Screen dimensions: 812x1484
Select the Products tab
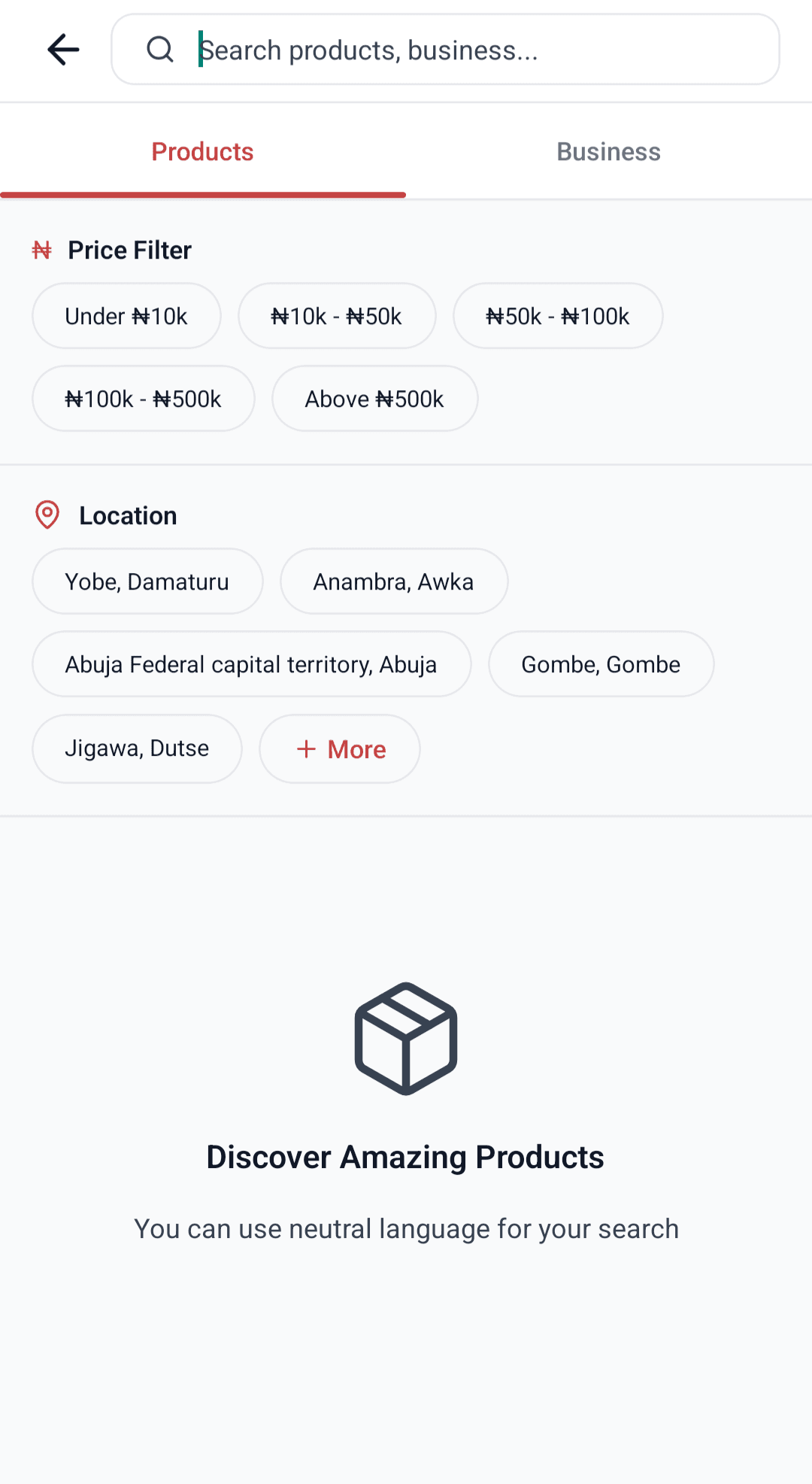202,151
